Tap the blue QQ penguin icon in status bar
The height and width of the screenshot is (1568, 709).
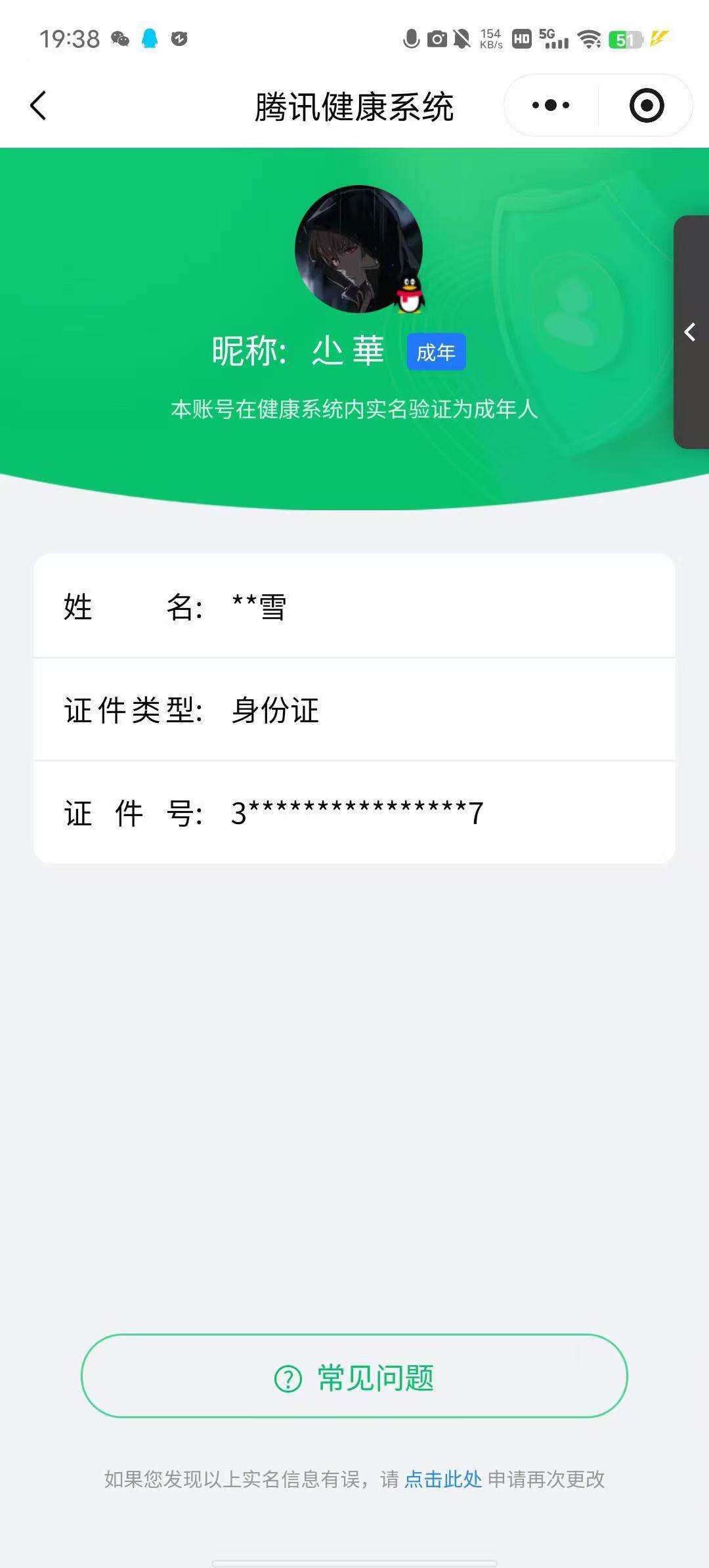(x=148, y=39)
